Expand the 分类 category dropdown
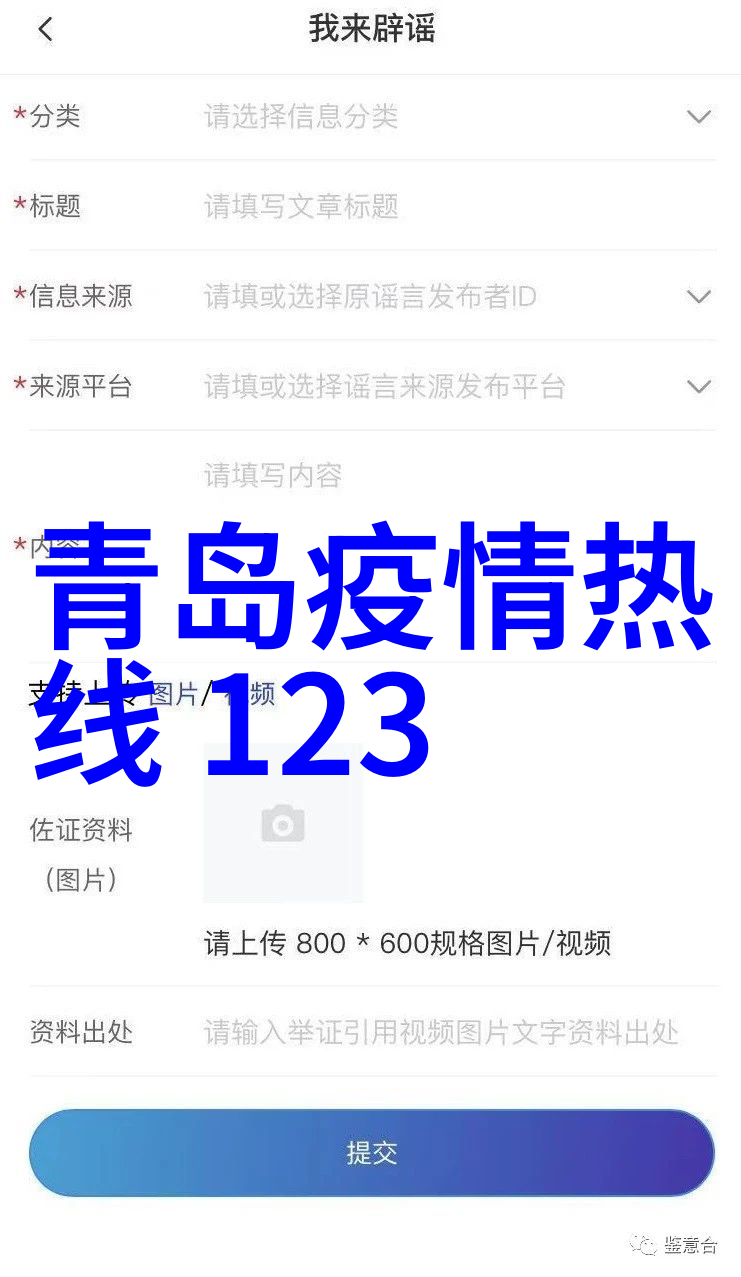 point(698,117)
